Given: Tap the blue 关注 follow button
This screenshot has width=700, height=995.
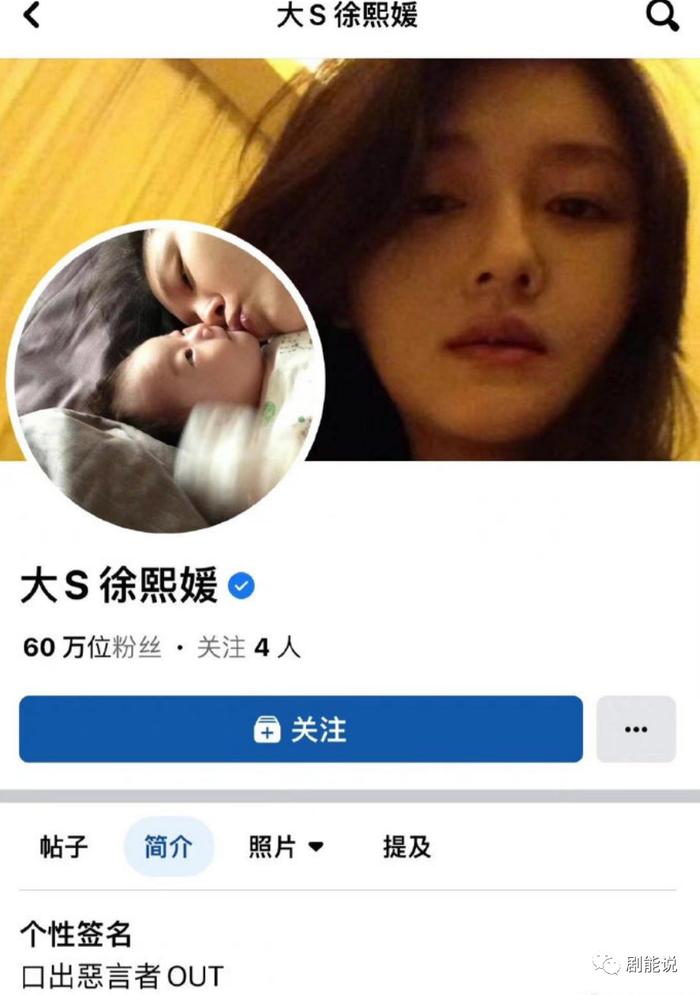Looking at the screenshot, I should [300, 729].
